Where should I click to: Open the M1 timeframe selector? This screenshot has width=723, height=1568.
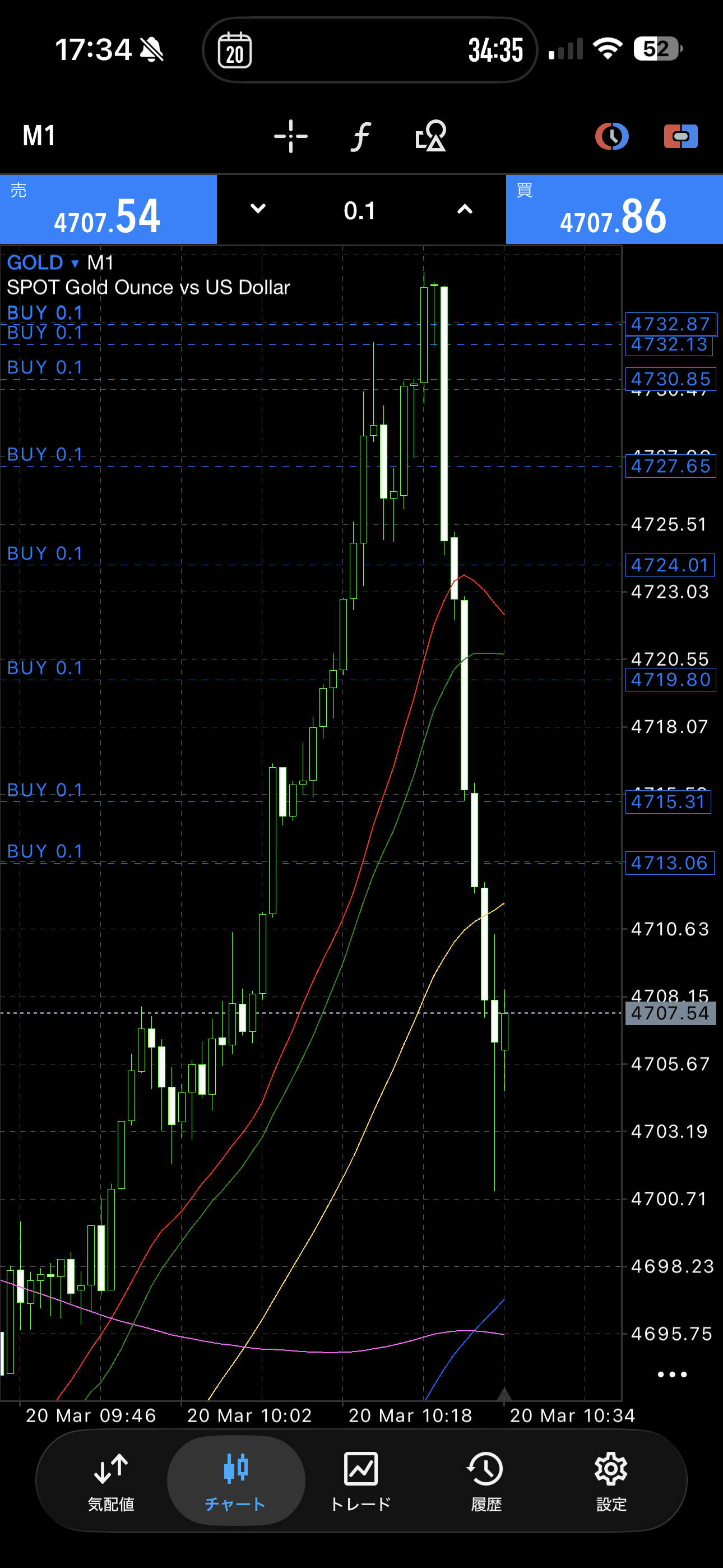[x=39, y=136]
